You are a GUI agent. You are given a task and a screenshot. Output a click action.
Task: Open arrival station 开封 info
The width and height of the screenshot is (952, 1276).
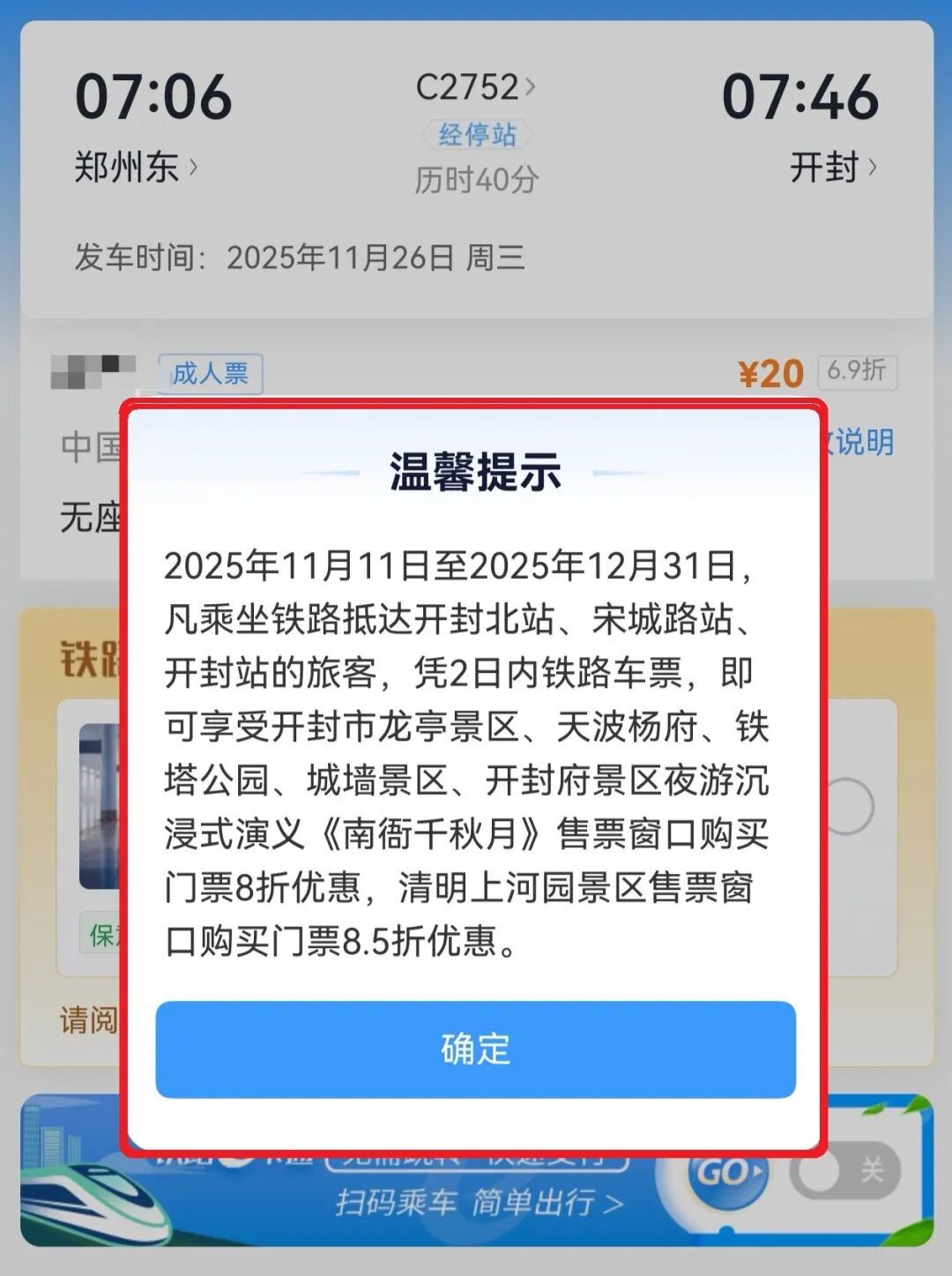click(x=832, y=167)
